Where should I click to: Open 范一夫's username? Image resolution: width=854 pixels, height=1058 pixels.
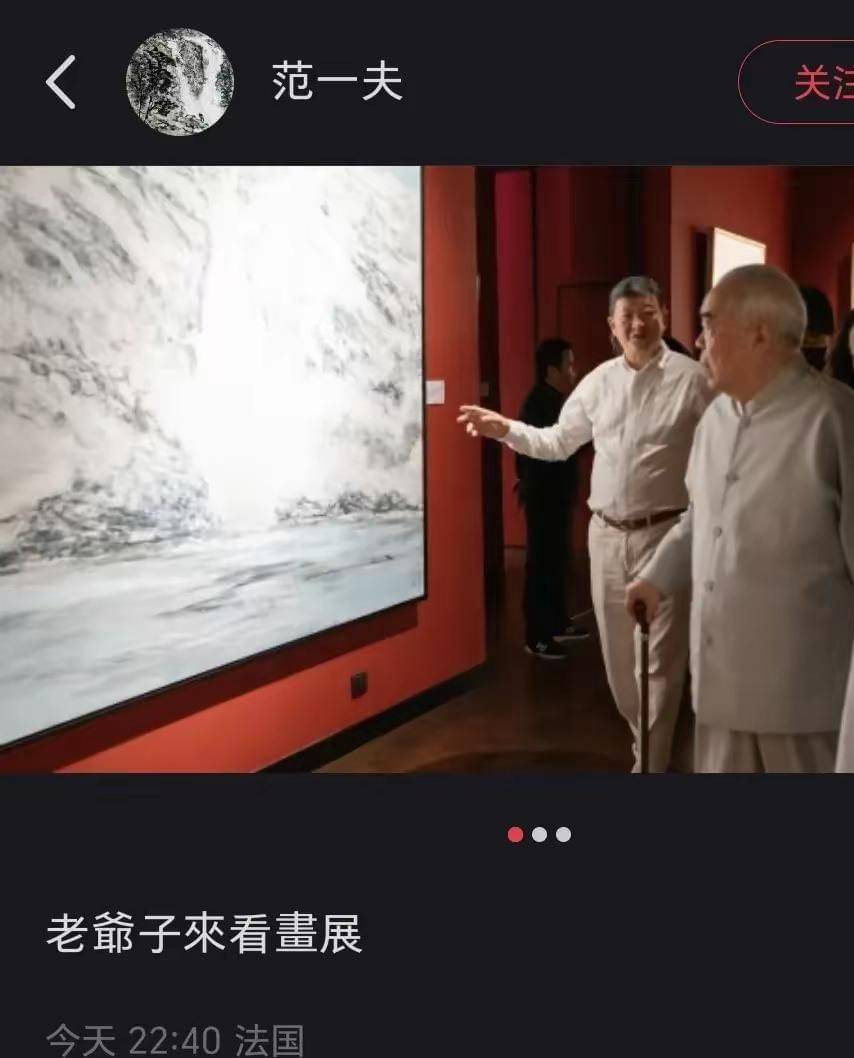[x=337, y=82]
